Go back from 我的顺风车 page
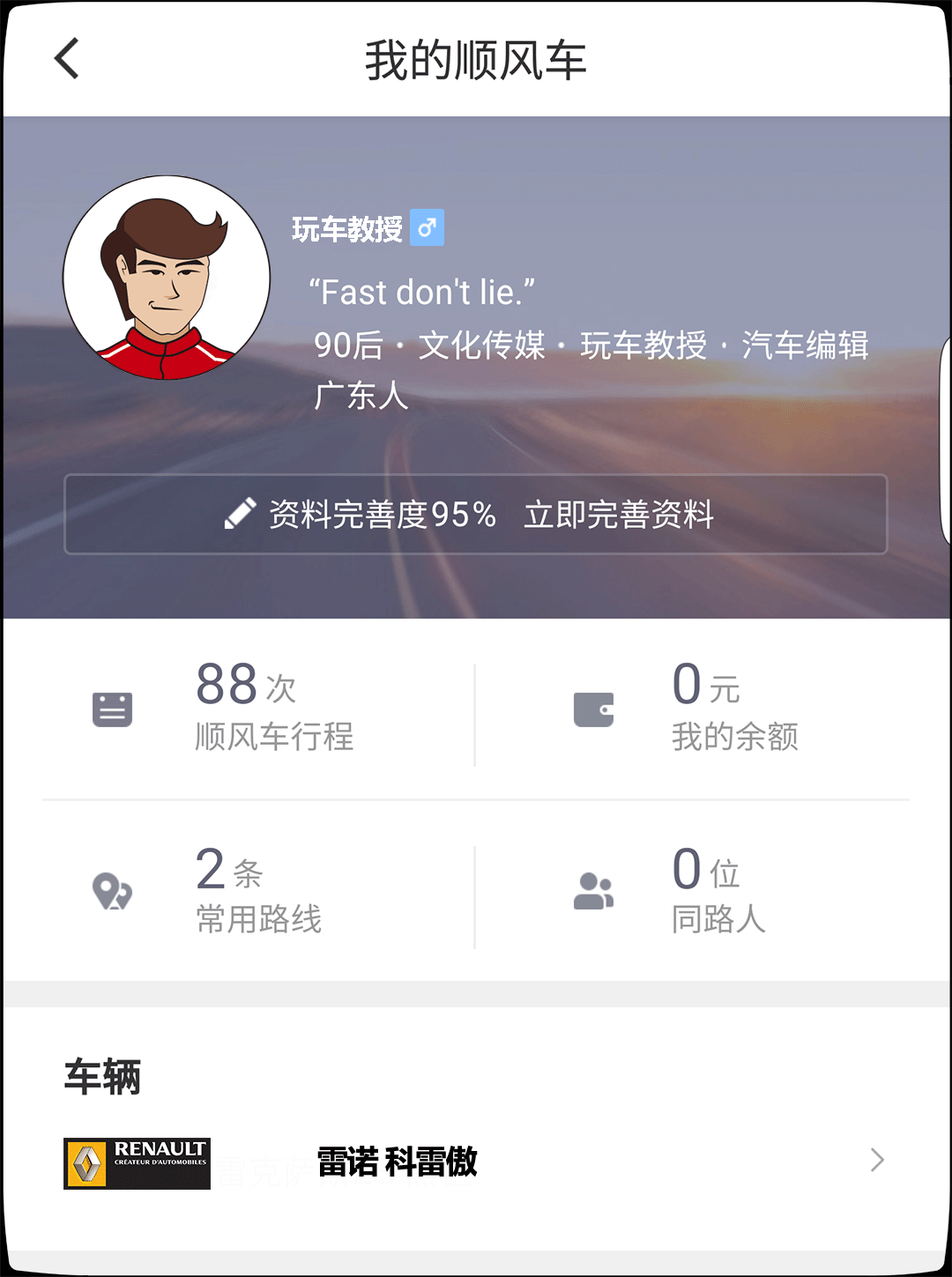This screenshot has width=952, height=1277. pyautogui.click(x=67, y=59)
